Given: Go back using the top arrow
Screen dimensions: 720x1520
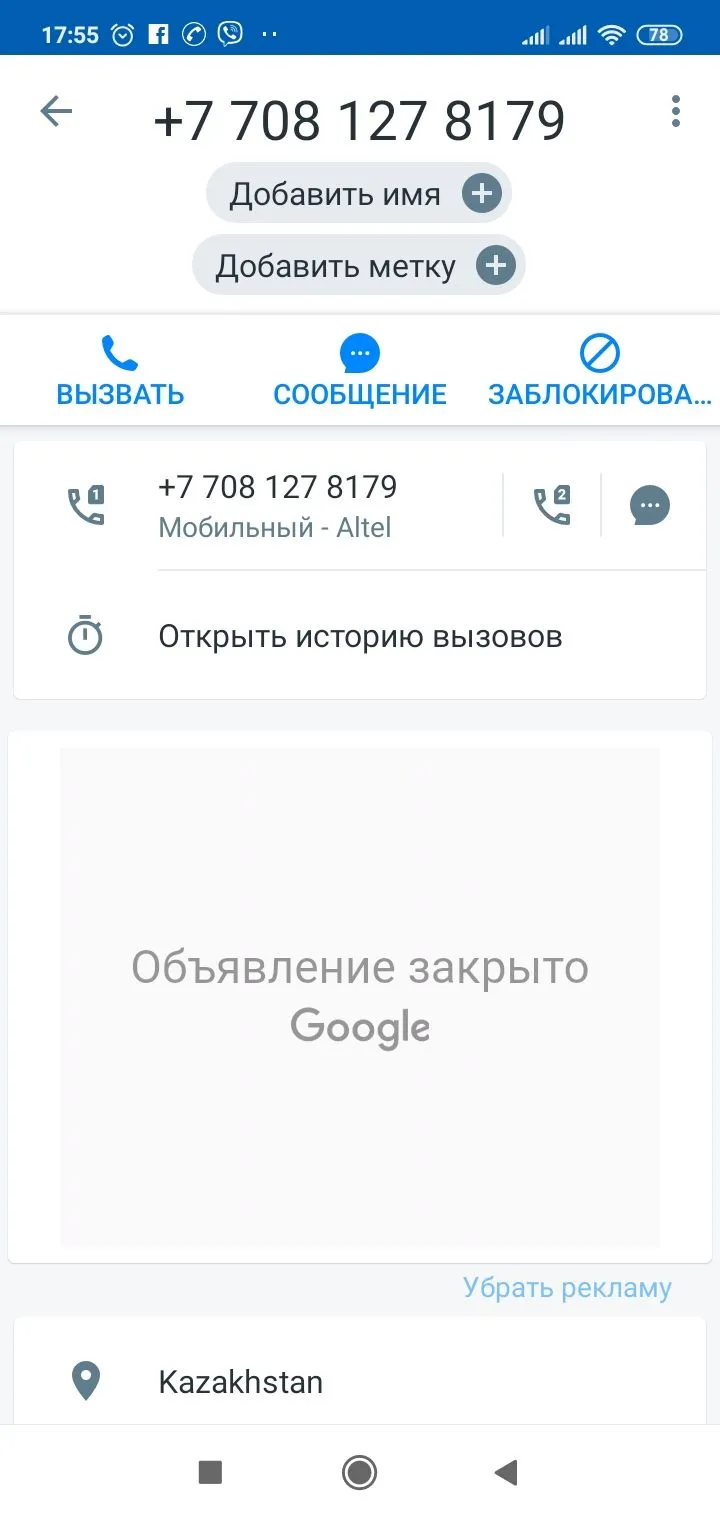Looking at the screenshot, I should [56, 112].
